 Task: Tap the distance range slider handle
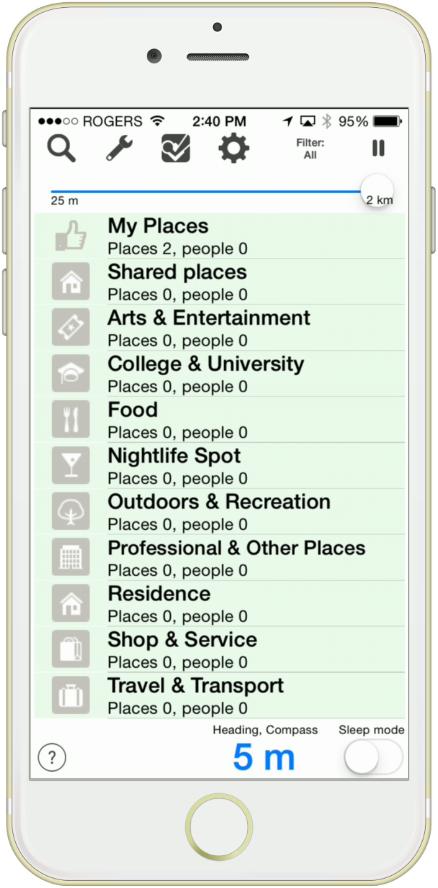377,191
